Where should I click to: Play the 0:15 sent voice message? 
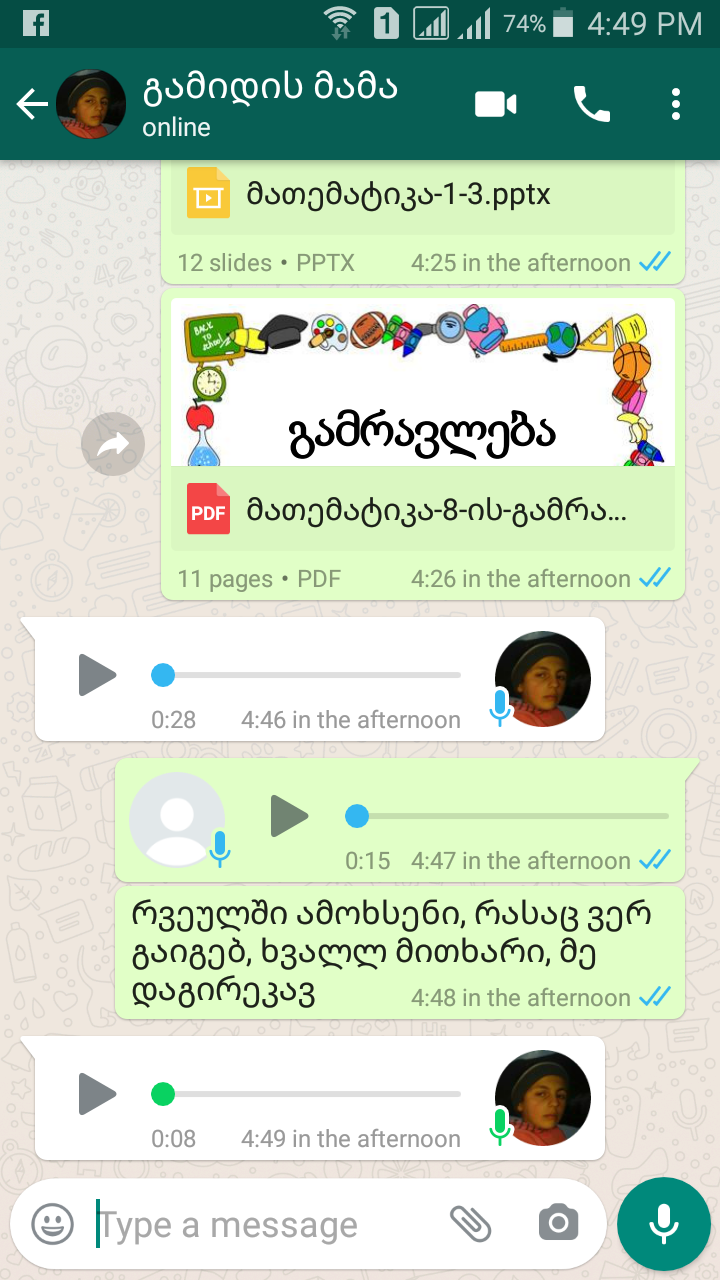289,816
